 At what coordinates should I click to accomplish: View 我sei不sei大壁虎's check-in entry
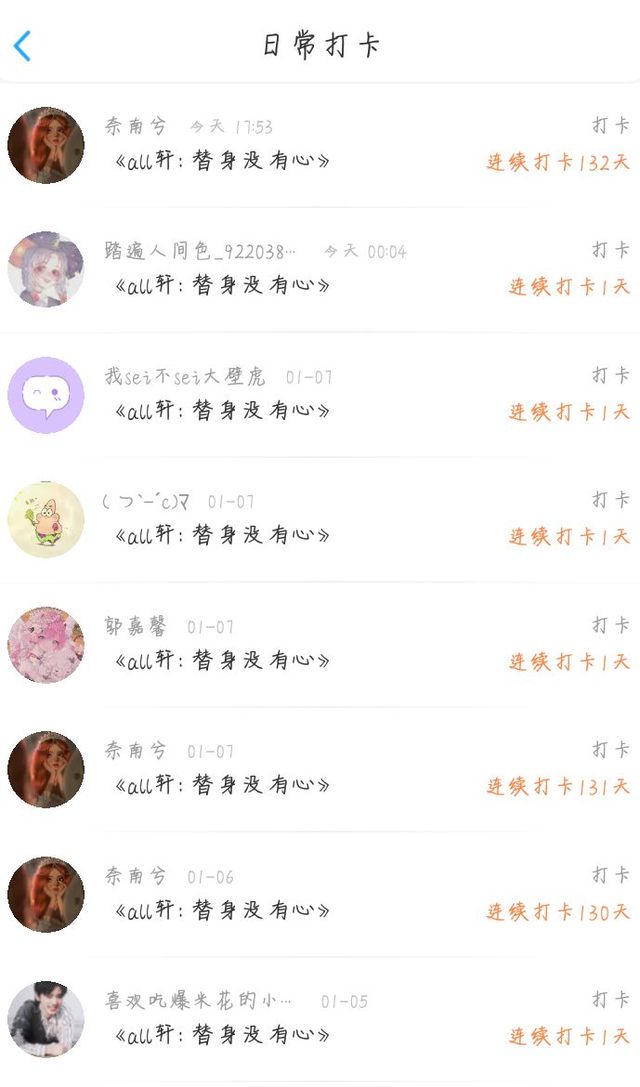320,394
